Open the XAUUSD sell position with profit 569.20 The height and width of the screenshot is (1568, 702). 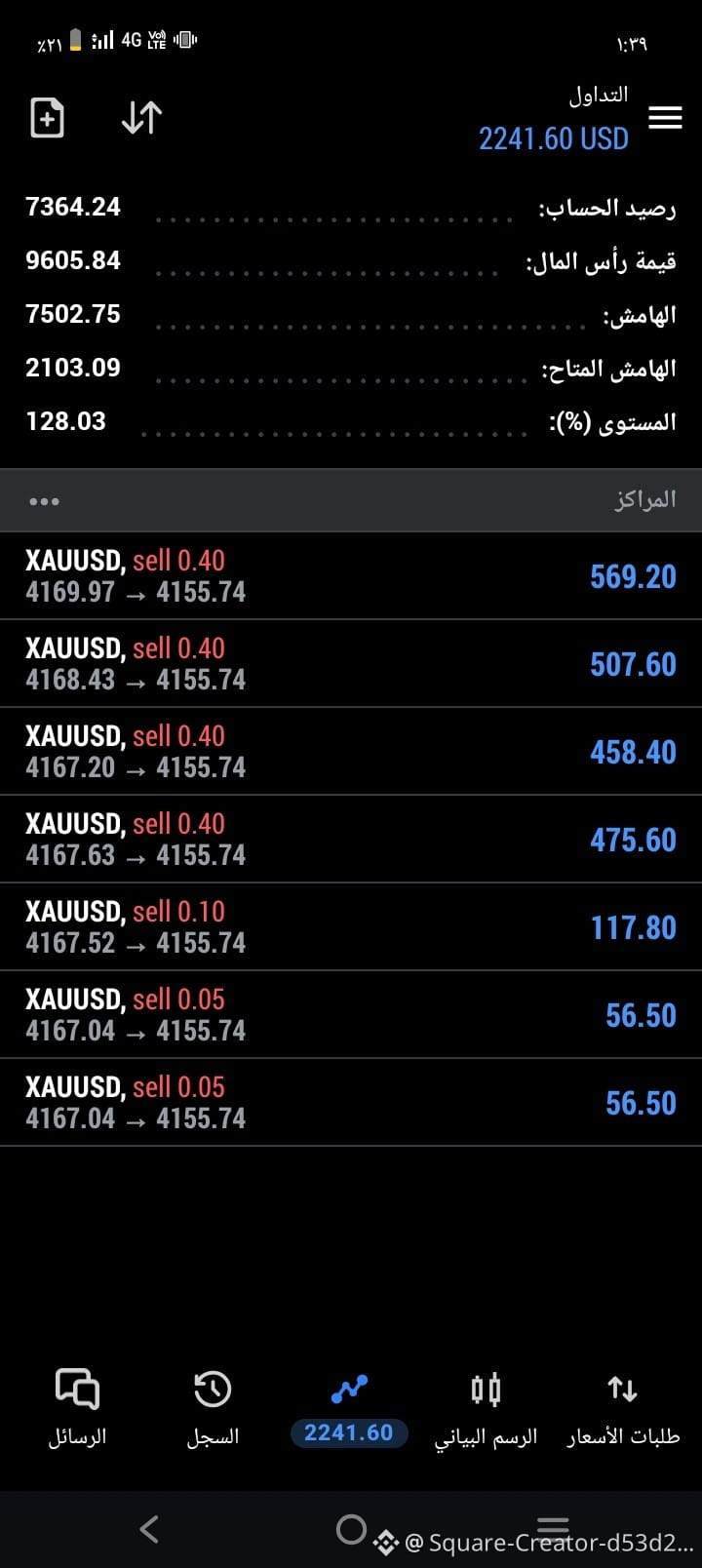(x=351, y=575)
